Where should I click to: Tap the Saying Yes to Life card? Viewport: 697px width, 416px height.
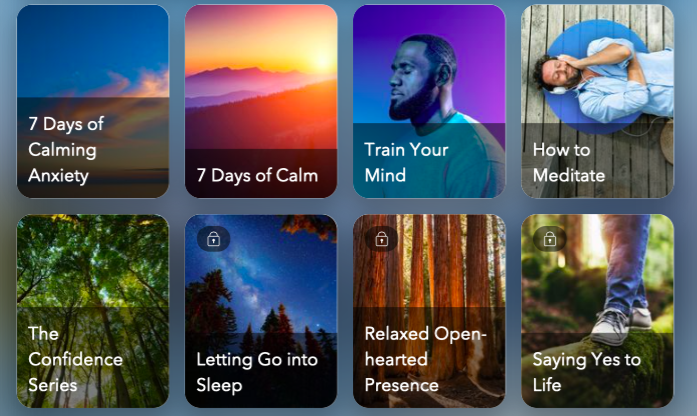[x=597, y=311]
